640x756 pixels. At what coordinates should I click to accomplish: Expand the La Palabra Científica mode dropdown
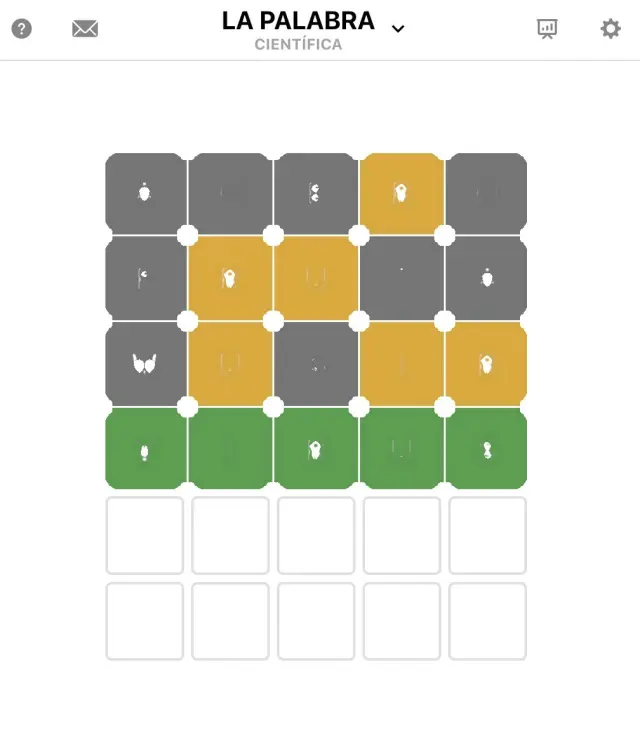398,29
